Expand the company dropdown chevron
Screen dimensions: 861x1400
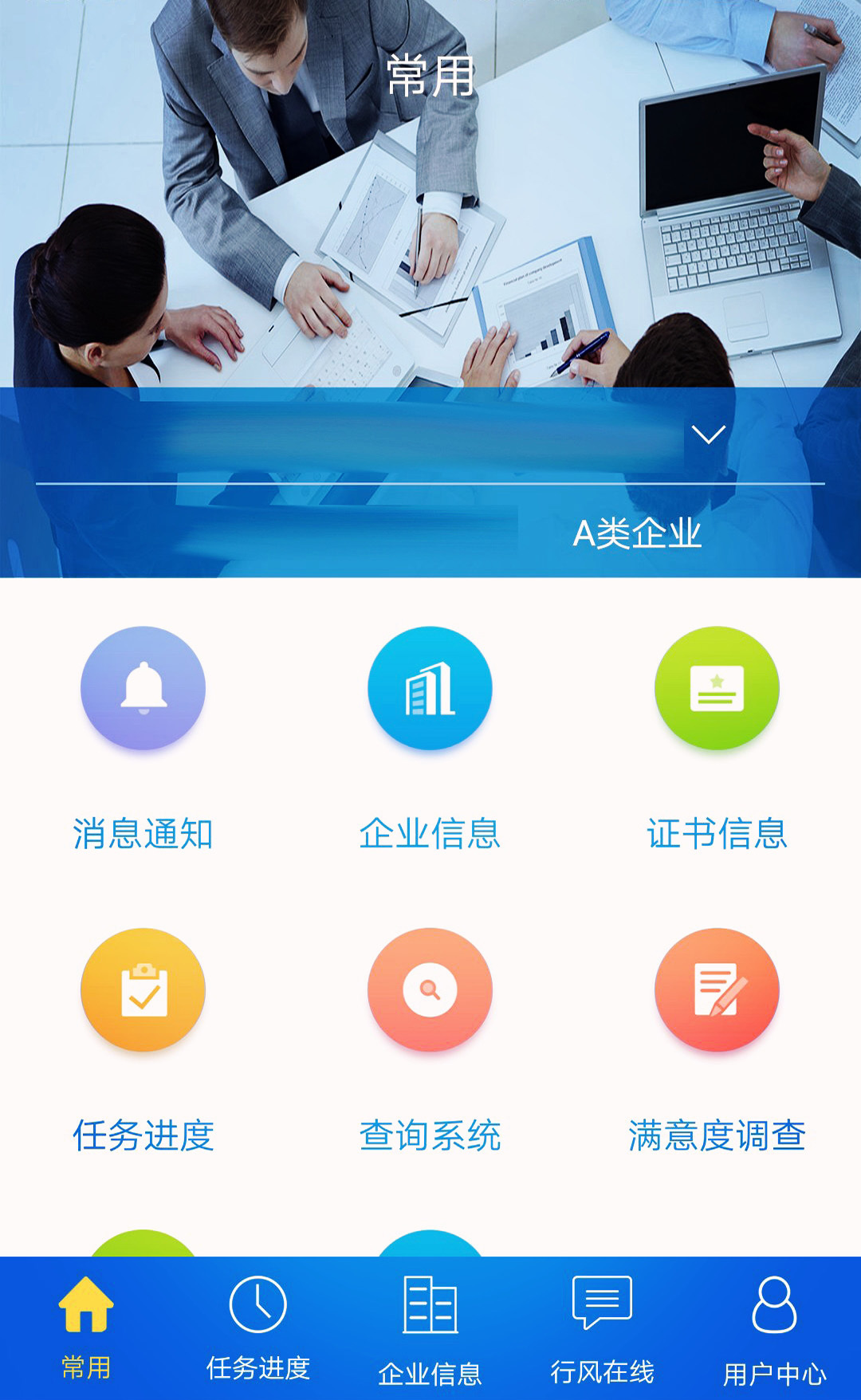tap(708, 435)
